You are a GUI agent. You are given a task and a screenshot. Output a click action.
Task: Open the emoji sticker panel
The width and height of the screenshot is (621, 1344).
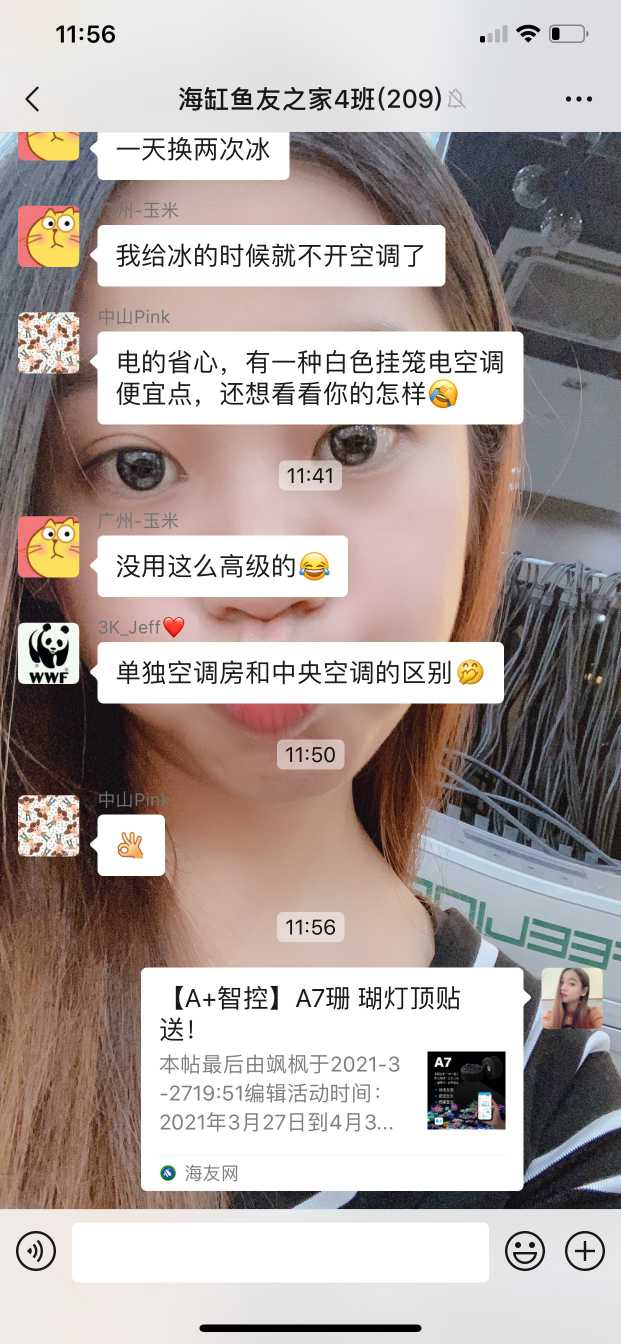pos(525,1251)
